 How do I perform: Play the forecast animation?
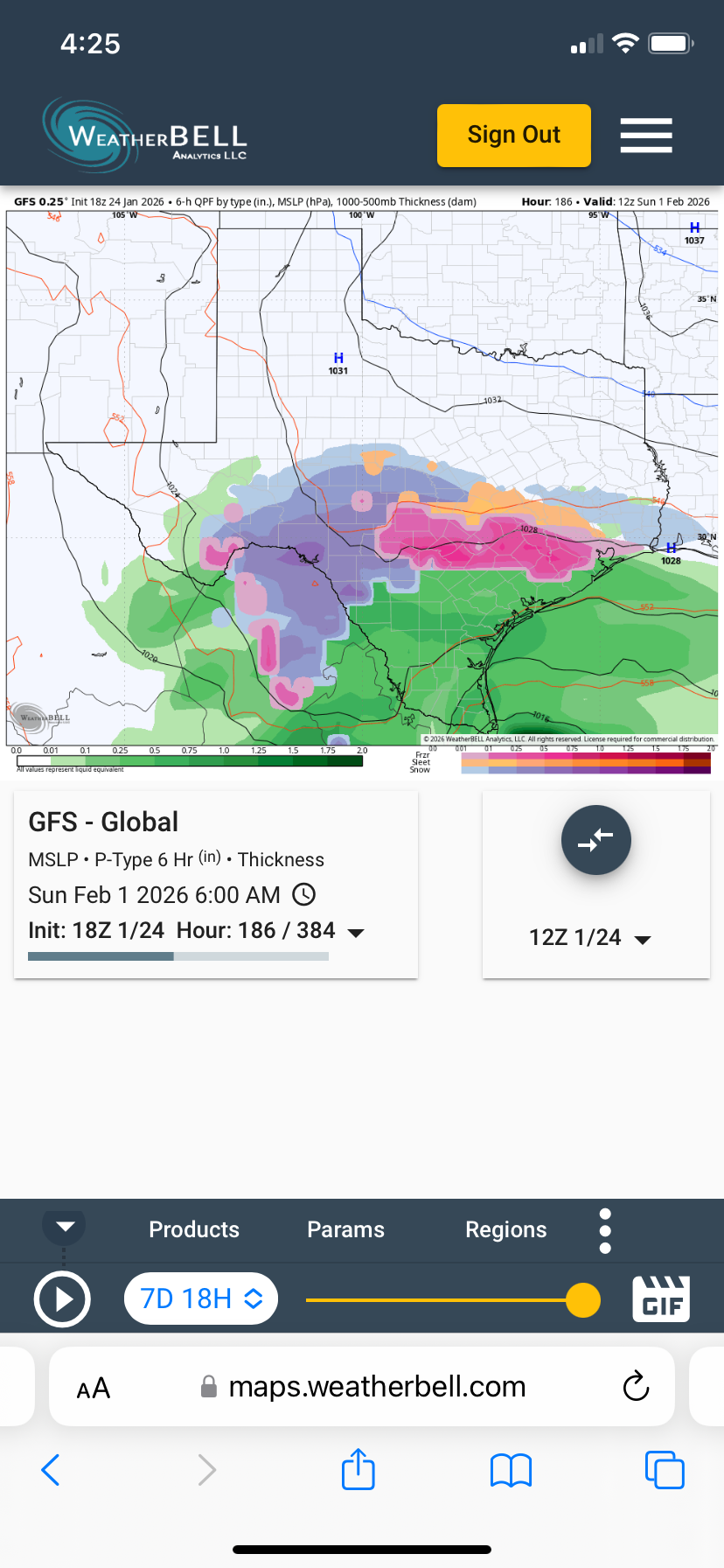[62, 1299]
